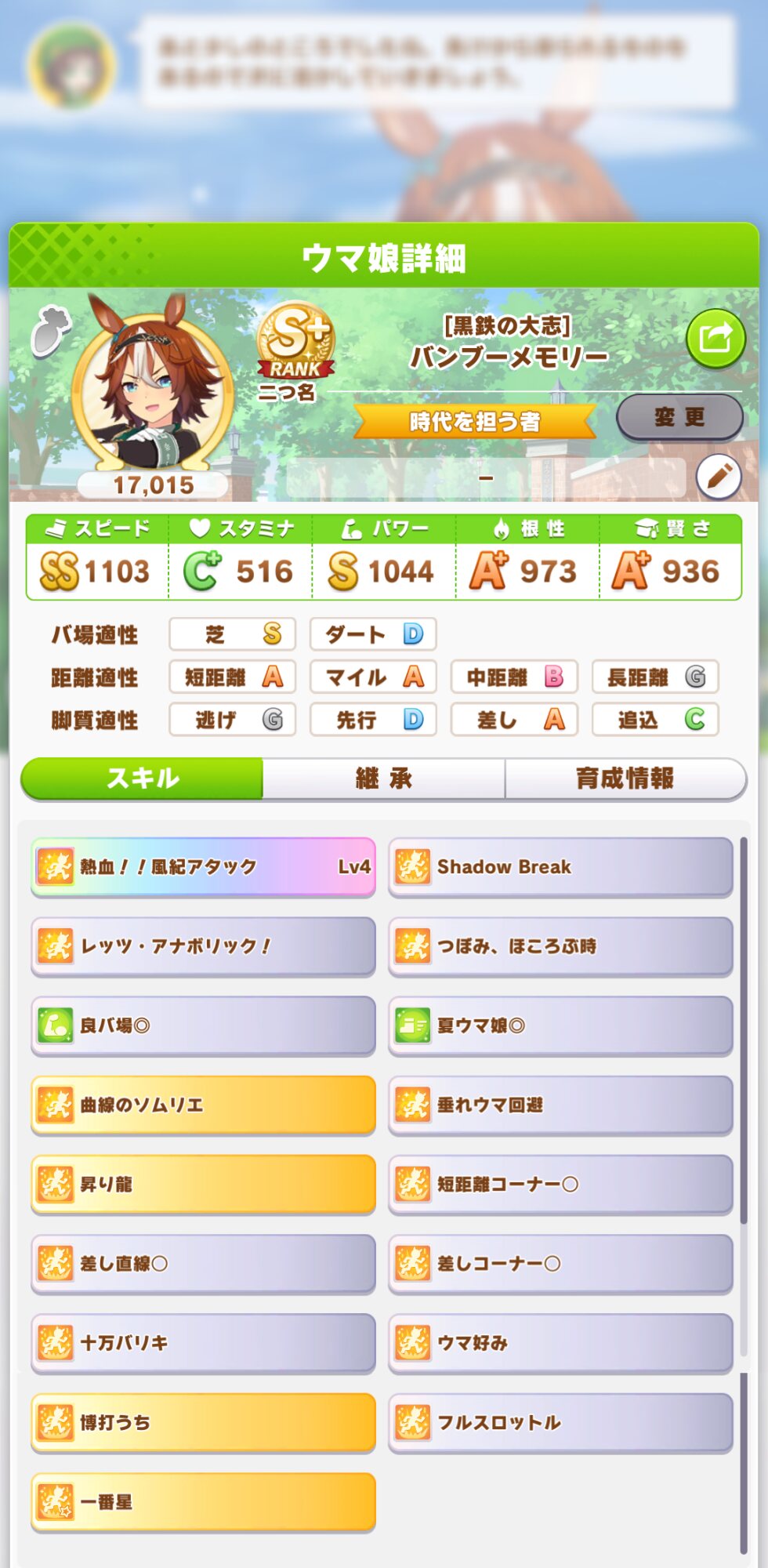View skill レッツ・アナボリック！
The height and width of the screenshot is (1568, 768).
pyautogui.click(x=203, y=946)
